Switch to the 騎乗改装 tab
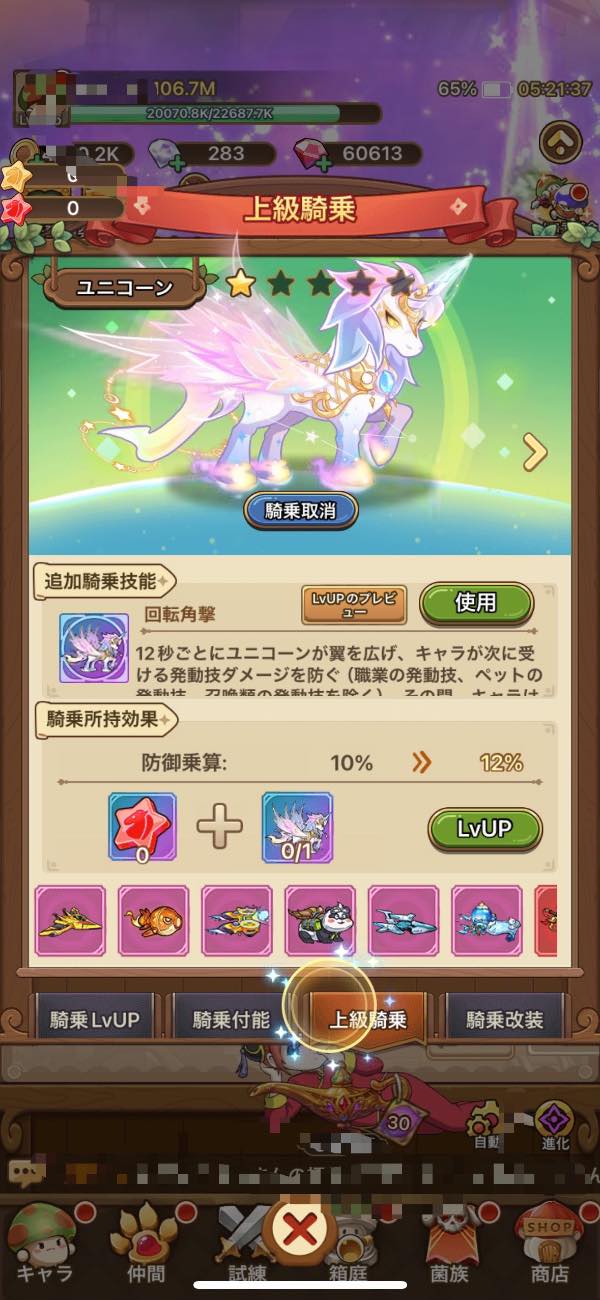 tap(505, 1020)
